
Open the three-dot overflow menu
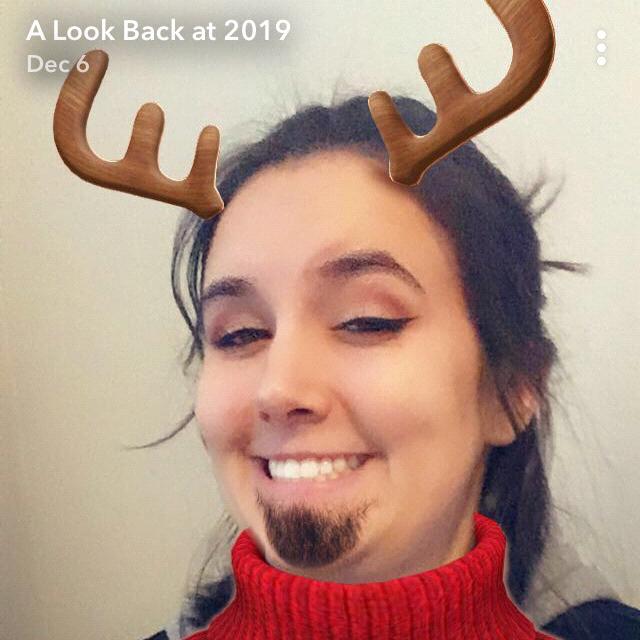(601, 48)
